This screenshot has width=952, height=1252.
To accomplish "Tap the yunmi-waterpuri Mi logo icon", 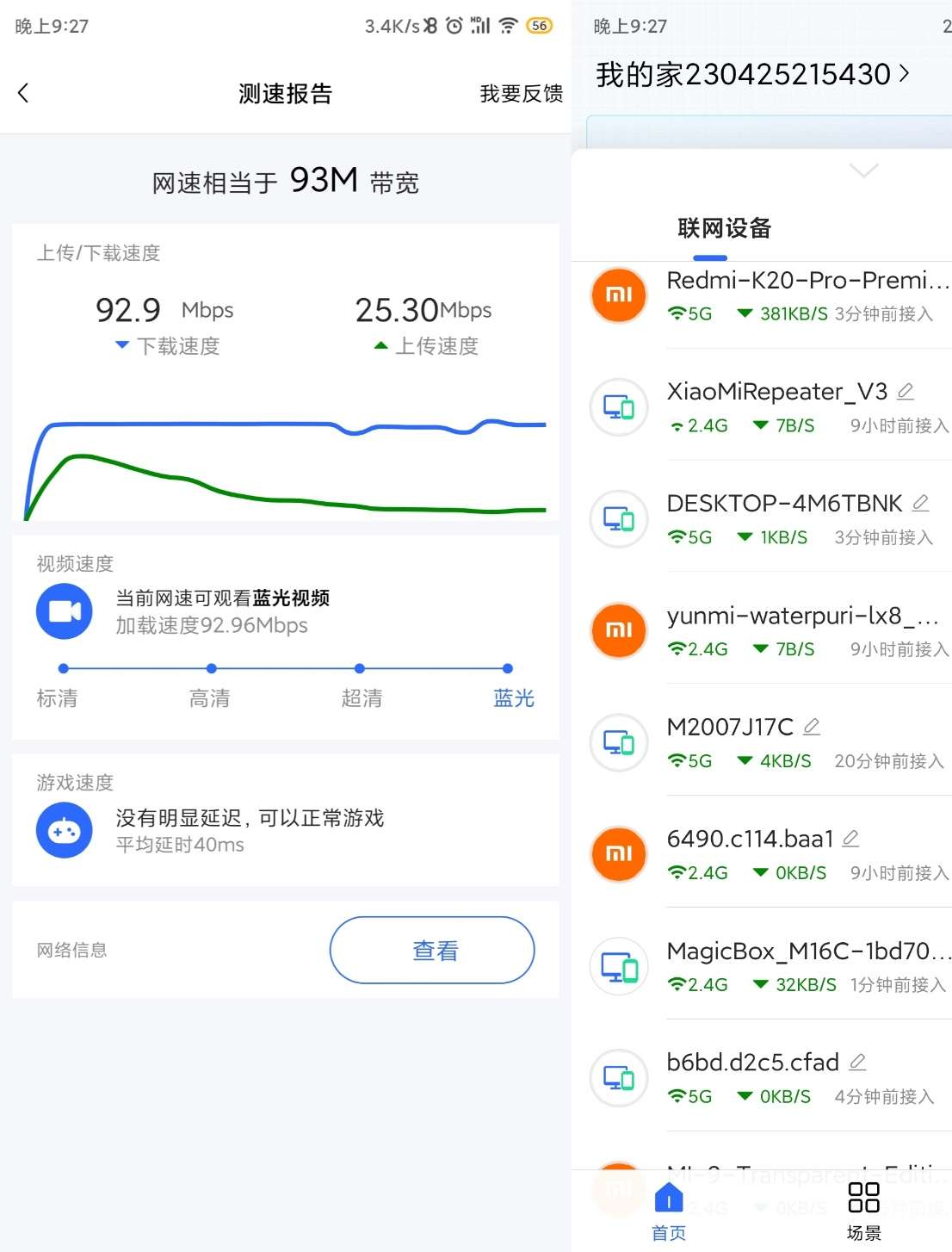I will point(618,631).
